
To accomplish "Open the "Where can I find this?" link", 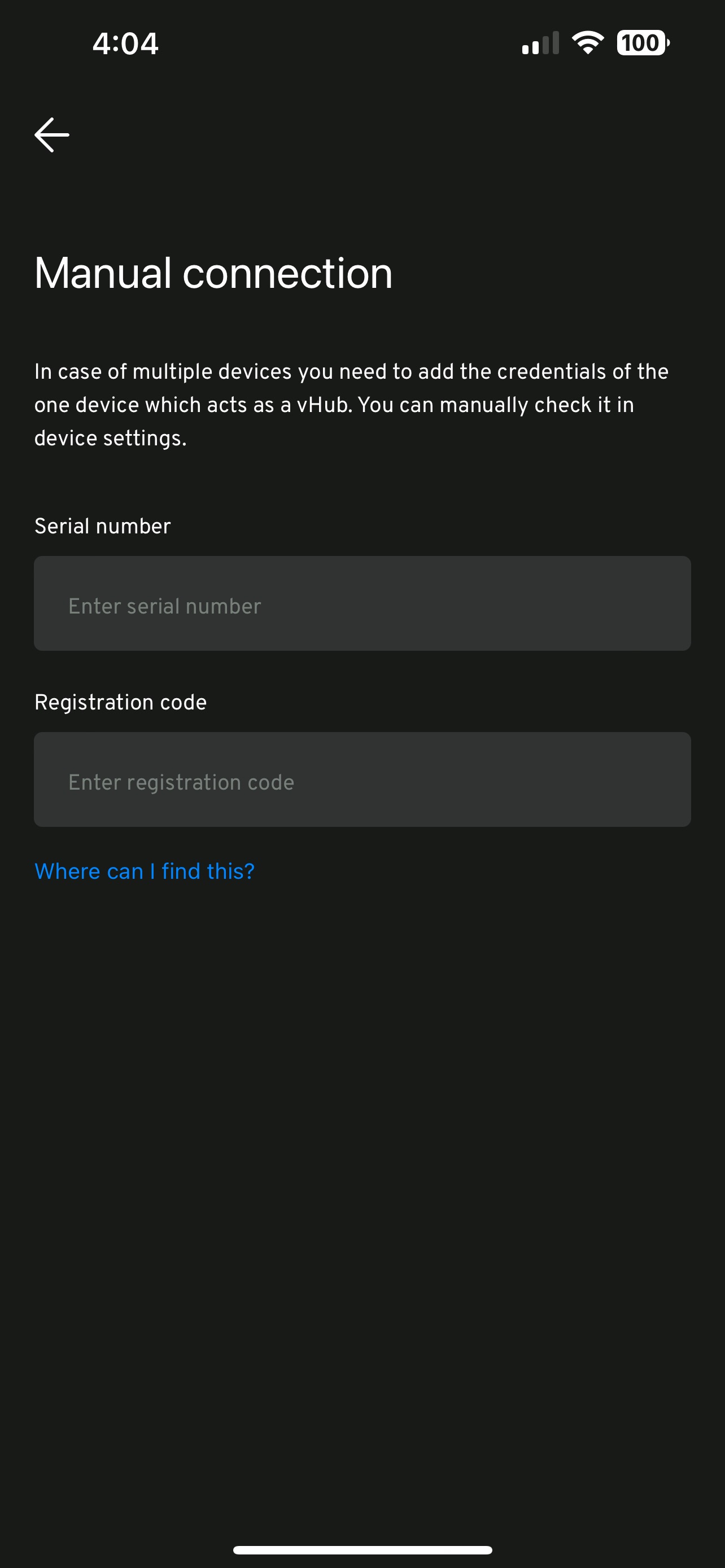I will (145, 871).
